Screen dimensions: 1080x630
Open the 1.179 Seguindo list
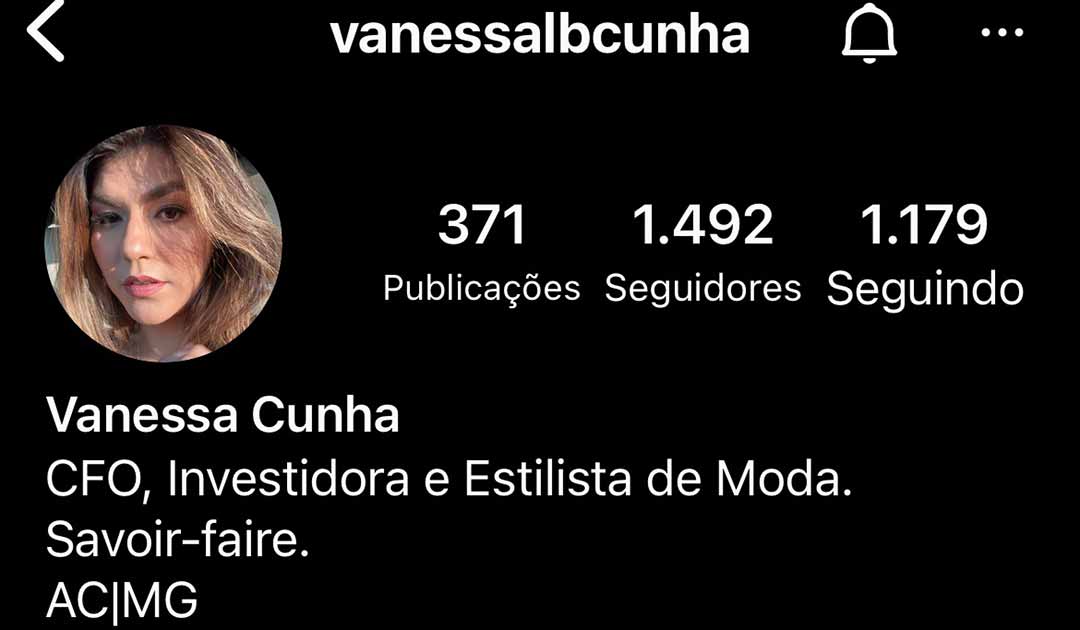pos(925,253)
